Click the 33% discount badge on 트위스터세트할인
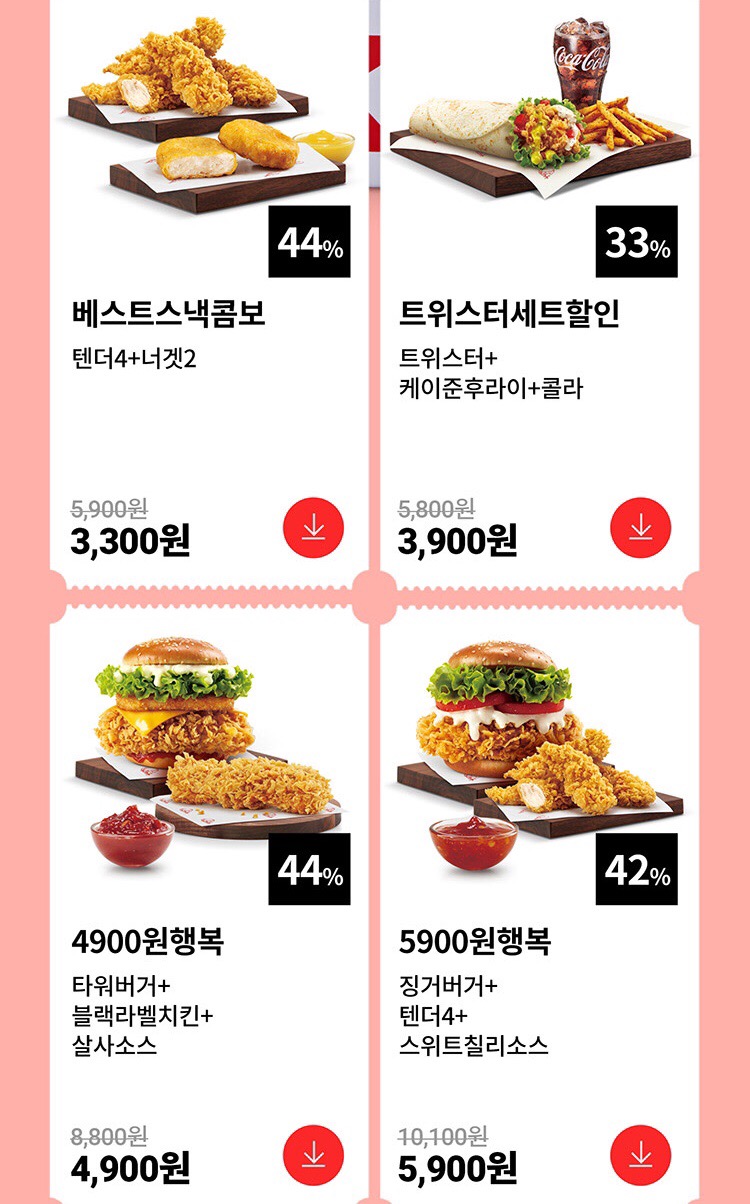Viewport: 750px width, 1204px height. (638, 242)
